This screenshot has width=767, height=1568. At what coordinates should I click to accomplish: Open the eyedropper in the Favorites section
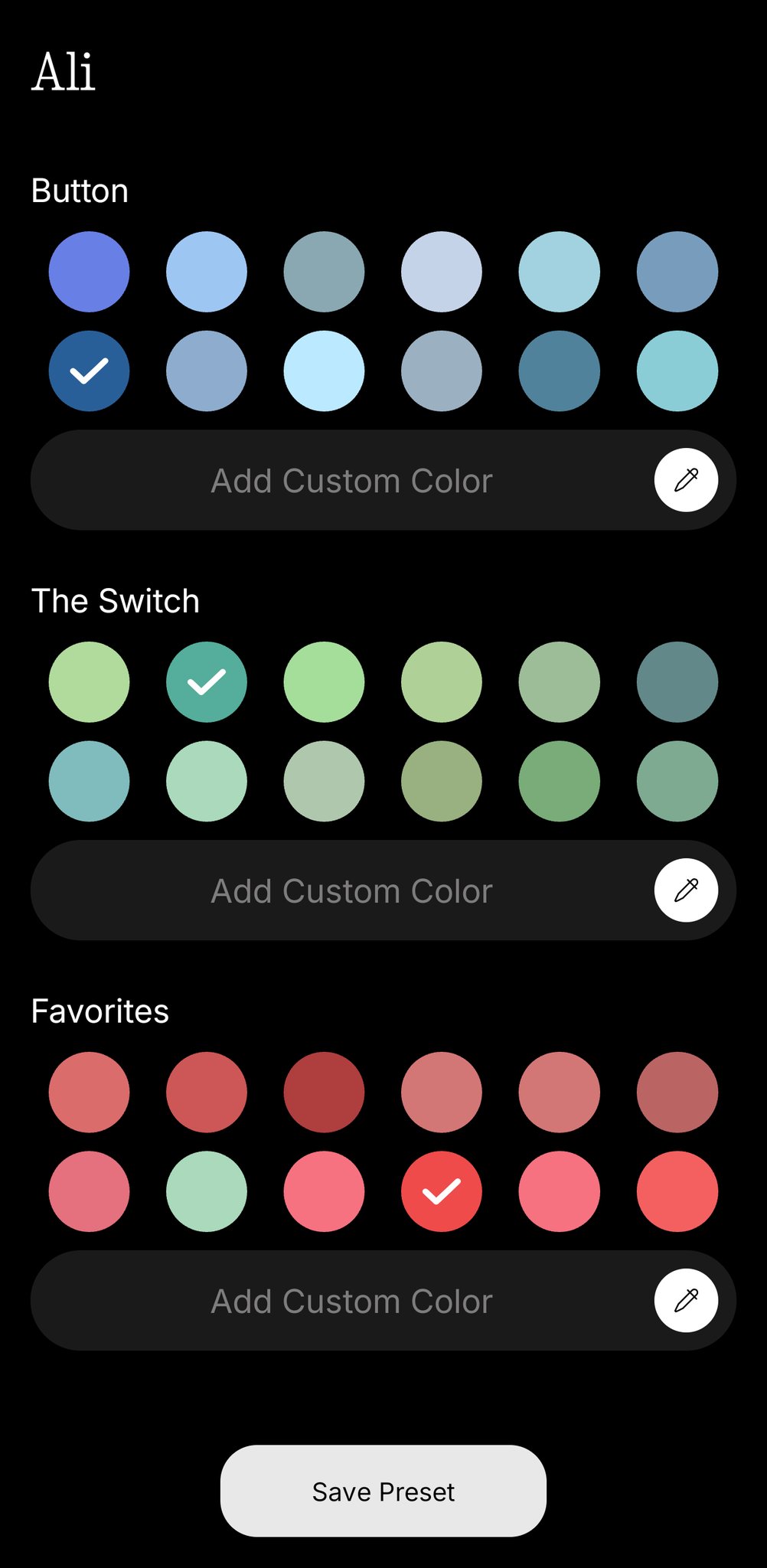(686, 1300)
